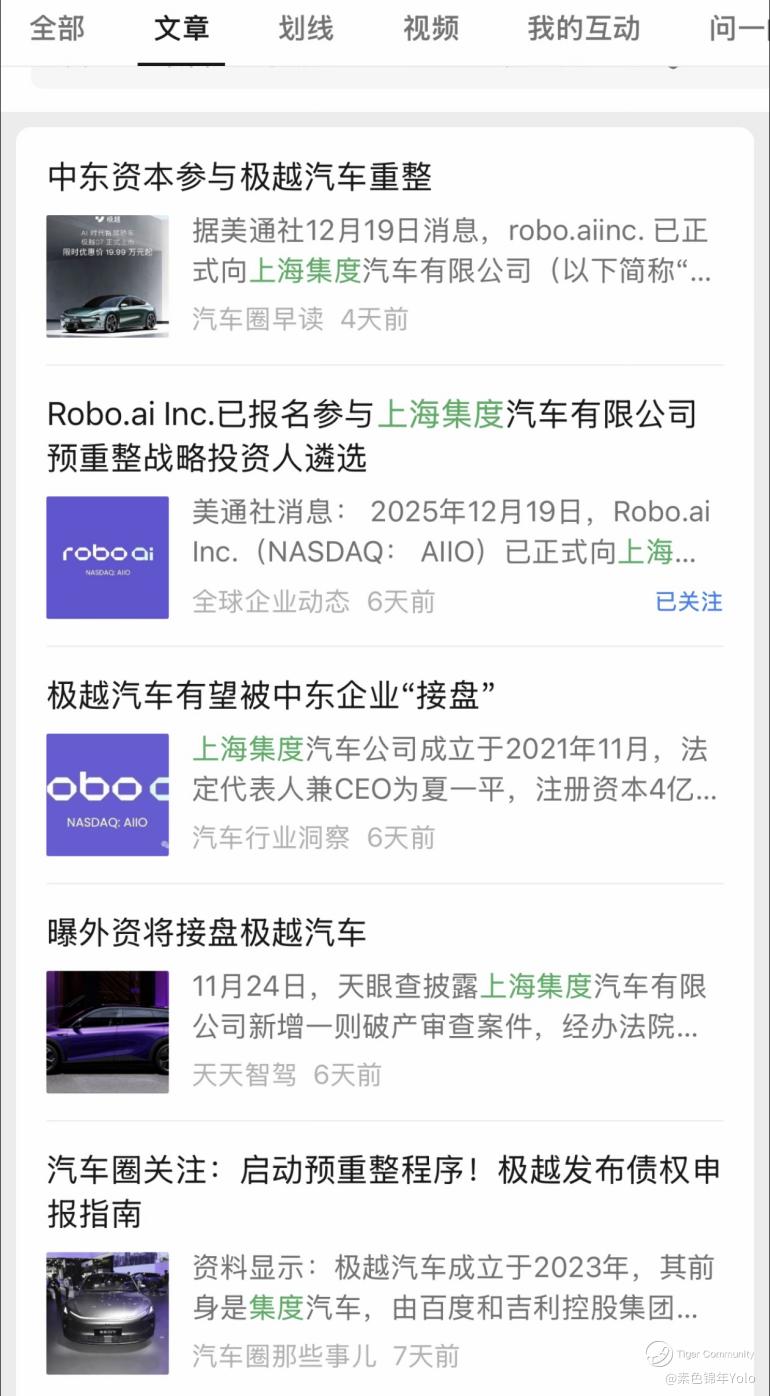
Task: Select the 文章 tab
Action: [181, 28]
